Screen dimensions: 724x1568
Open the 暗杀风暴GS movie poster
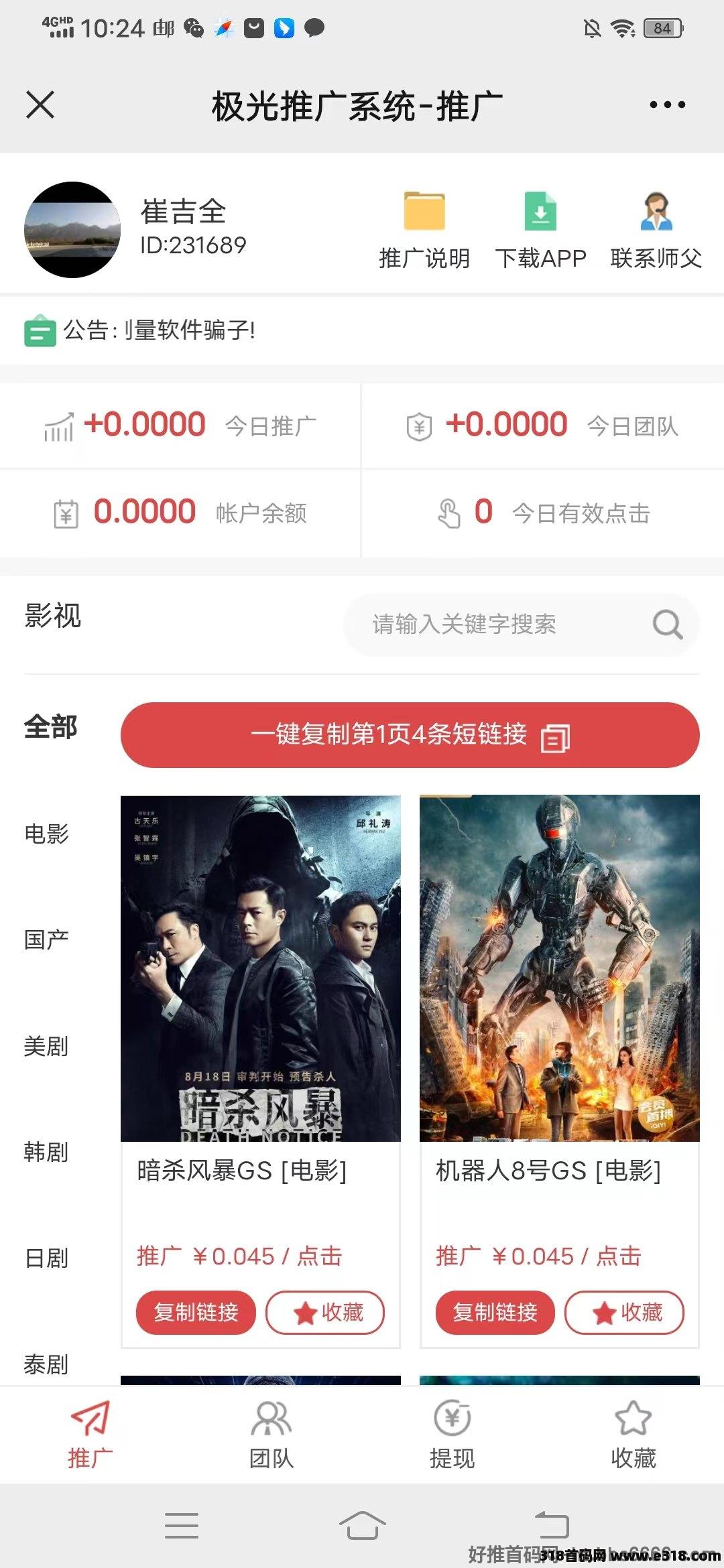coord(261,968)
